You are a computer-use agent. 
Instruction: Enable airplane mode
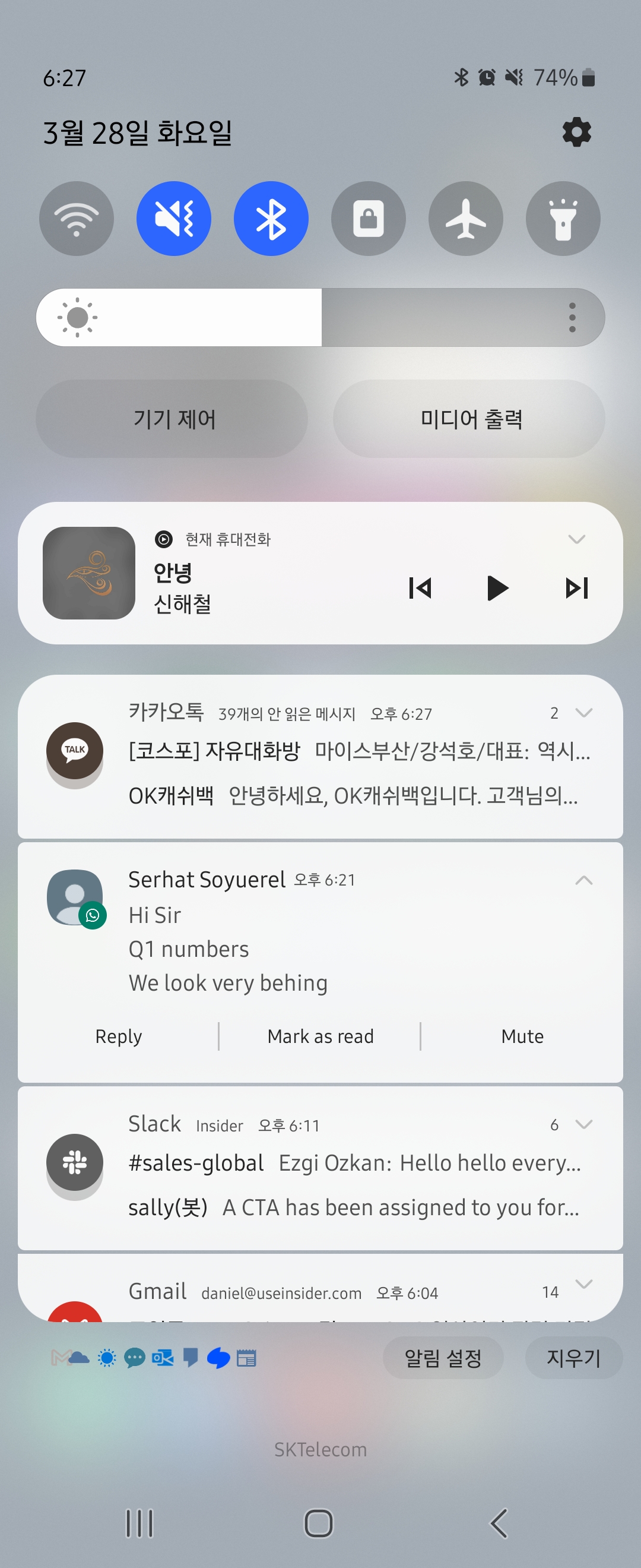click(465, 219)
